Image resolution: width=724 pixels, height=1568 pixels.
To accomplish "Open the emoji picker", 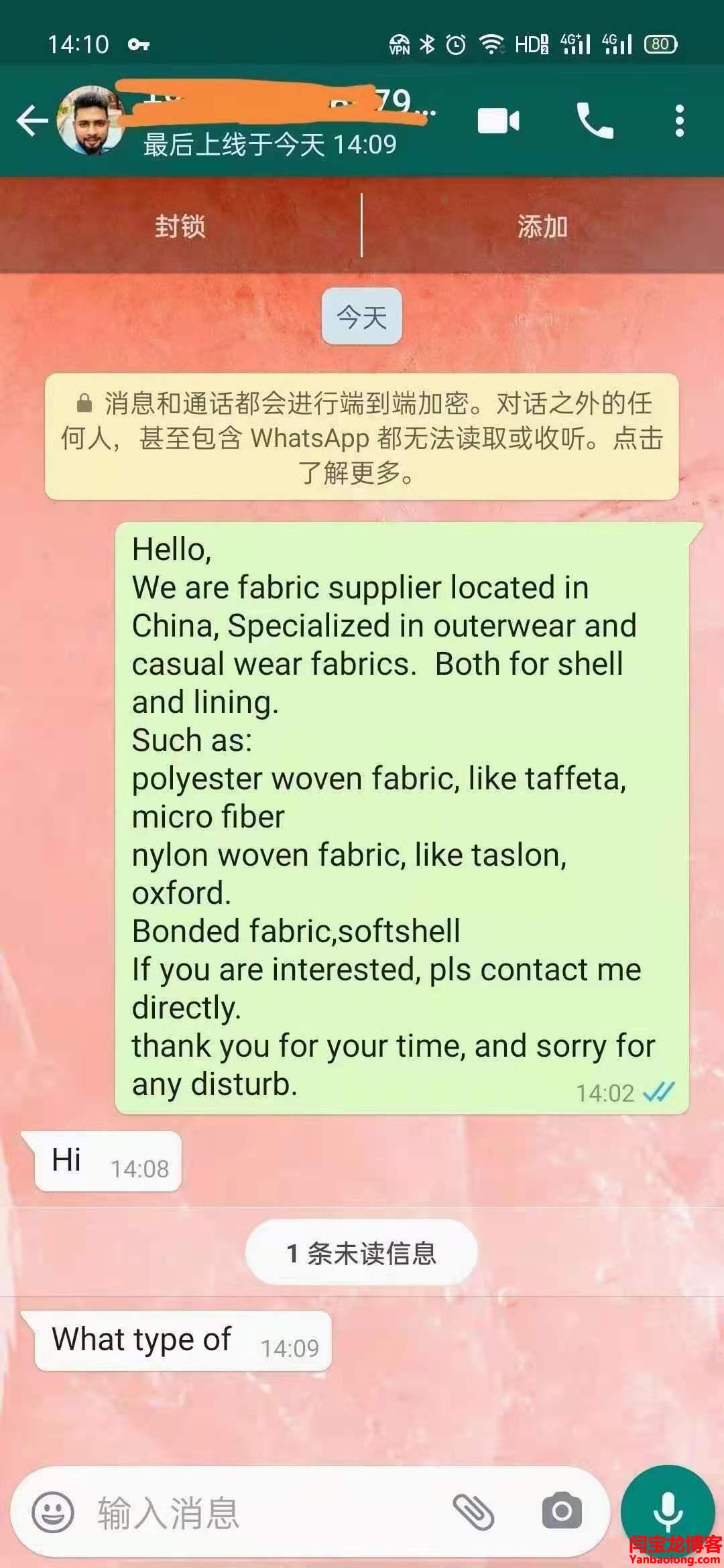I will click(53, 1512).
